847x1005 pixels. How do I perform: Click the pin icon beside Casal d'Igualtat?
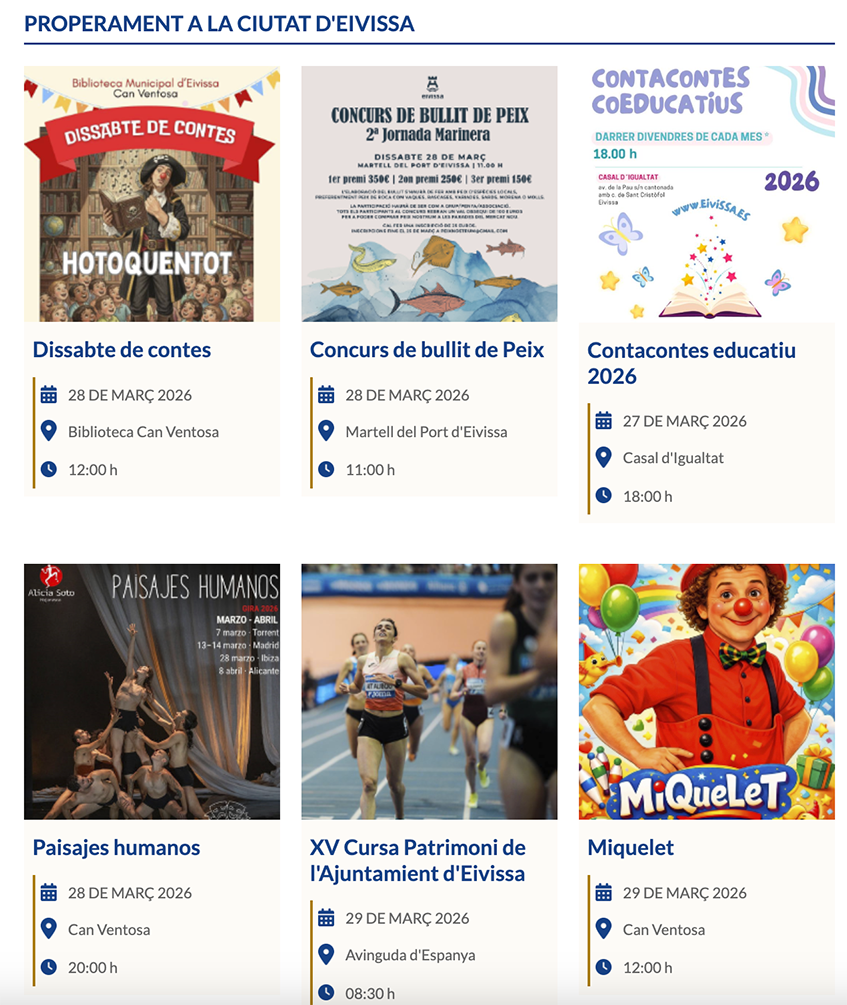[602, 457]
